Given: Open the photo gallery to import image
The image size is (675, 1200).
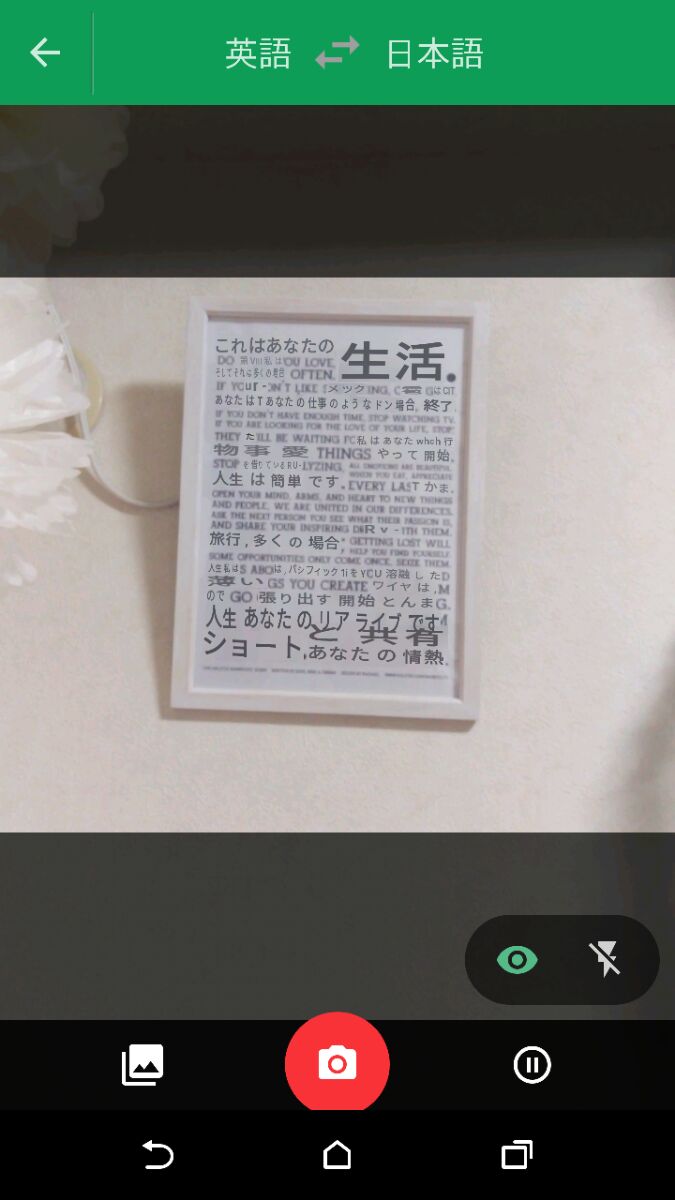Looking at the screenshot, I should point(143,1065).
